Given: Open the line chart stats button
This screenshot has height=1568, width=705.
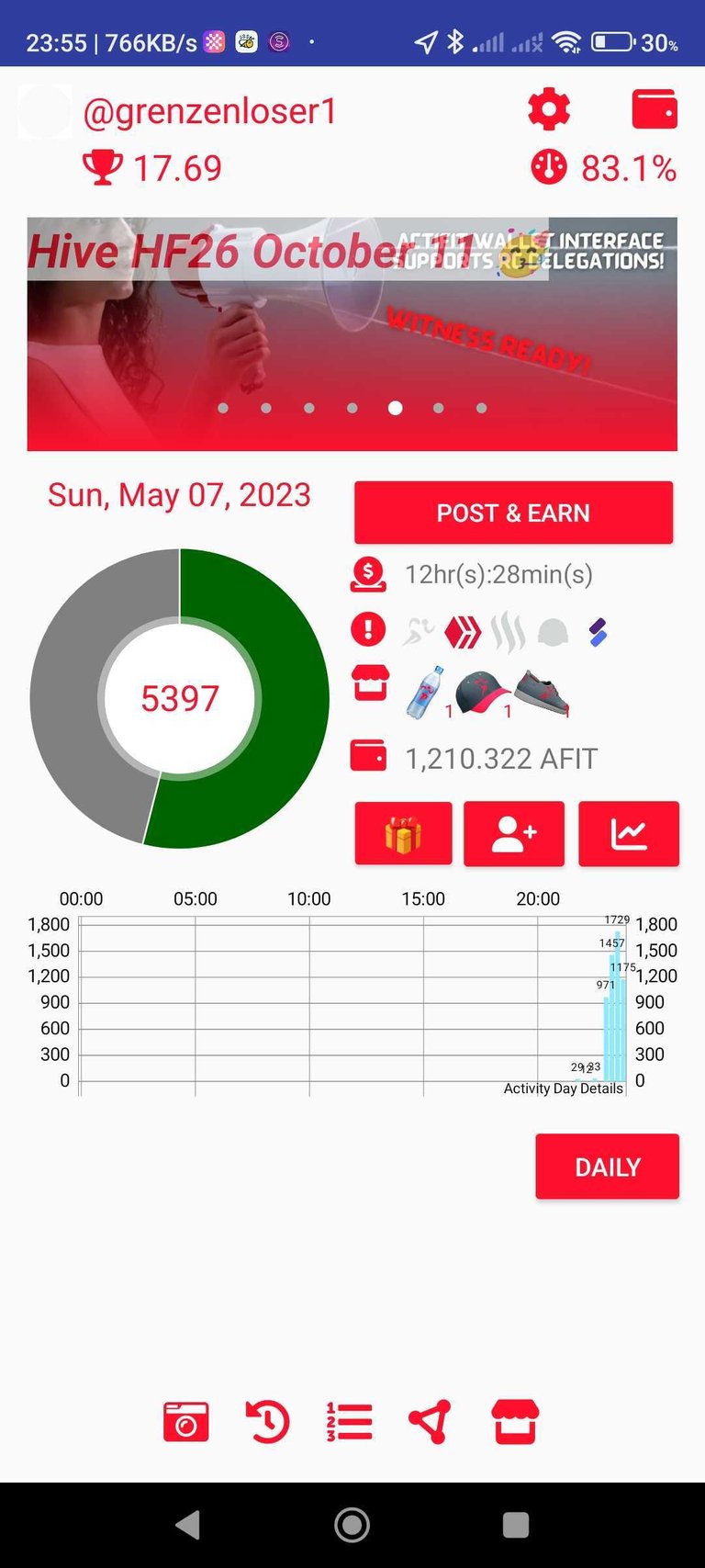Looking at the screenshot, I should coord(629,834).
